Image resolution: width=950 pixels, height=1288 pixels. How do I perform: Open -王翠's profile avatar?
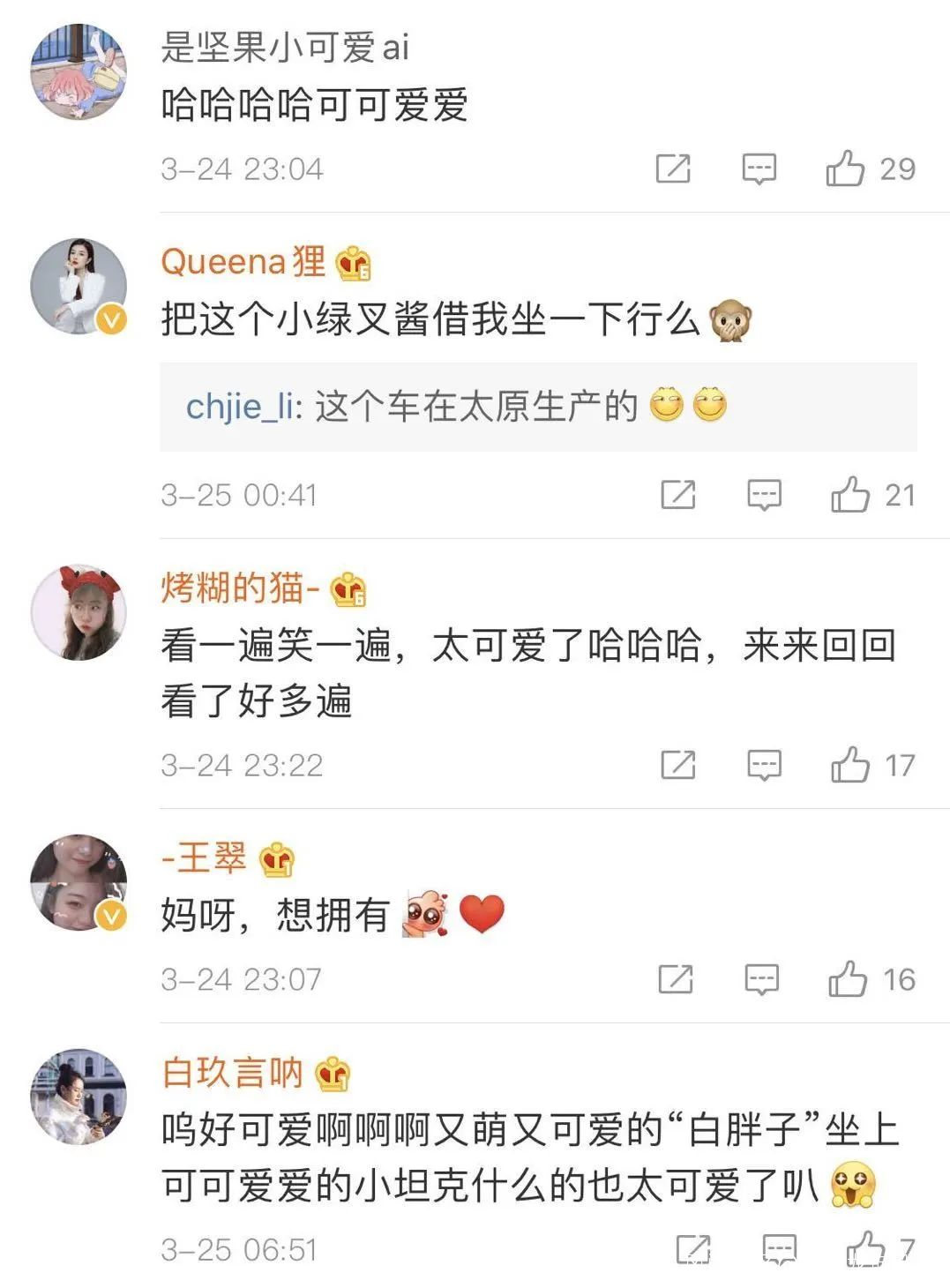pyautogui.click(x=79, y=882)
